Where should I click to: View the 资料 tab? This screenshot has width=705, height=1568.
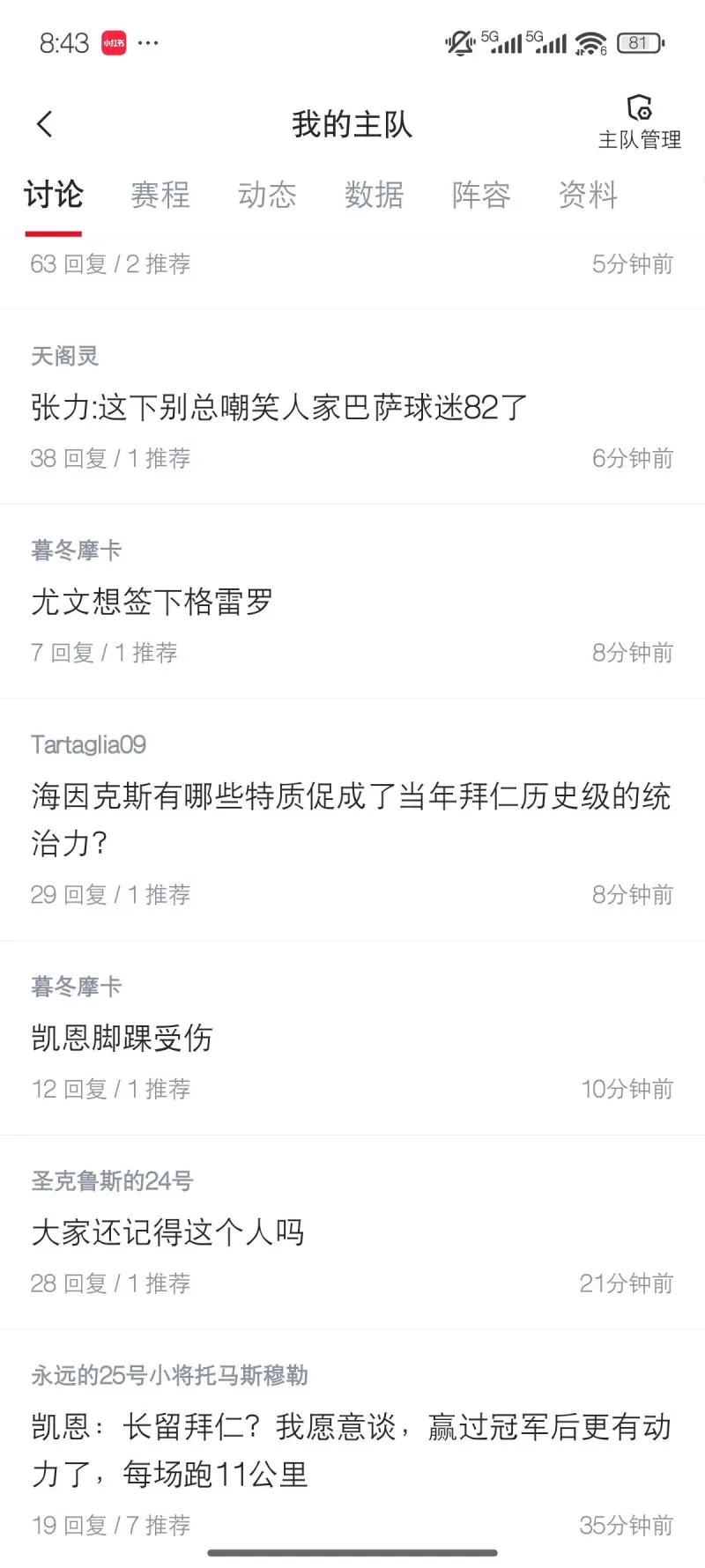click(x=588, y=195)
